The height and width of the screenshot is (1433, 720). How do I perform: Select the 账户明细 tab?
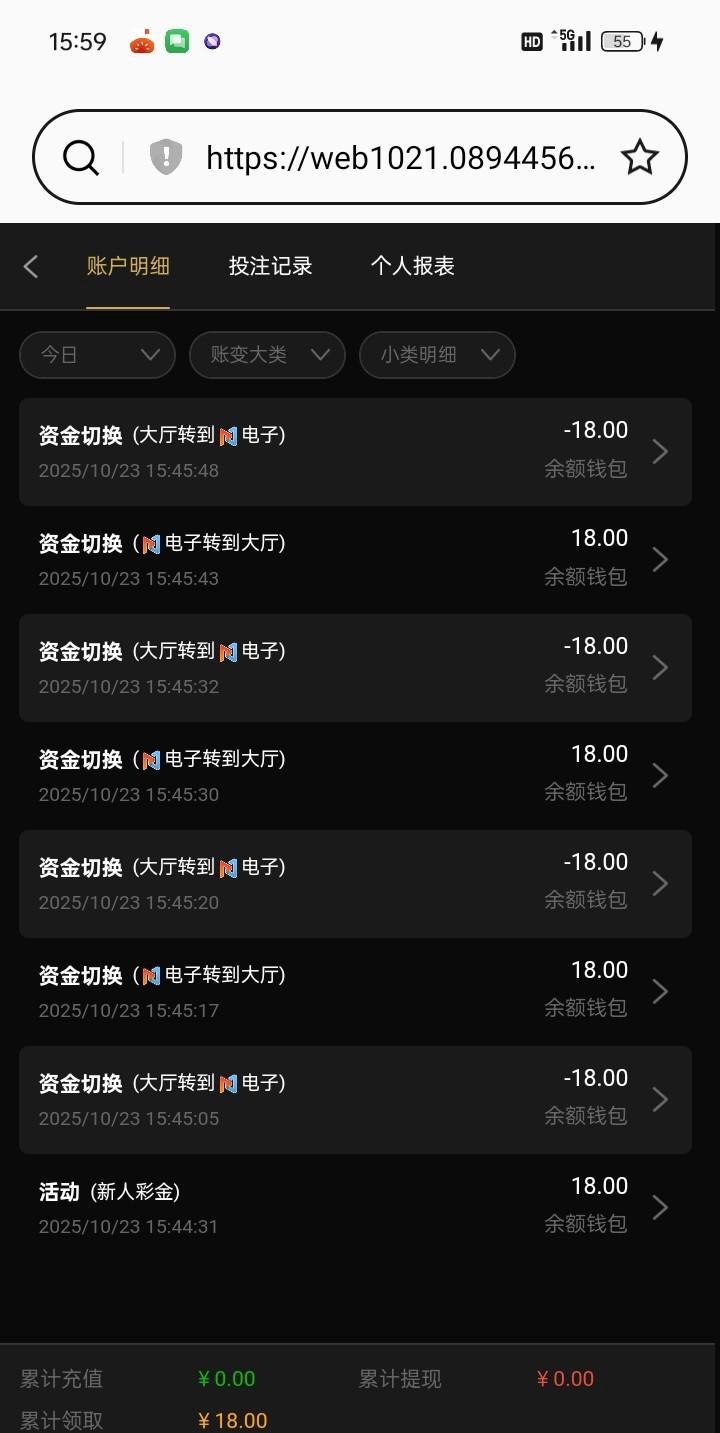click(x=128, y=266)
